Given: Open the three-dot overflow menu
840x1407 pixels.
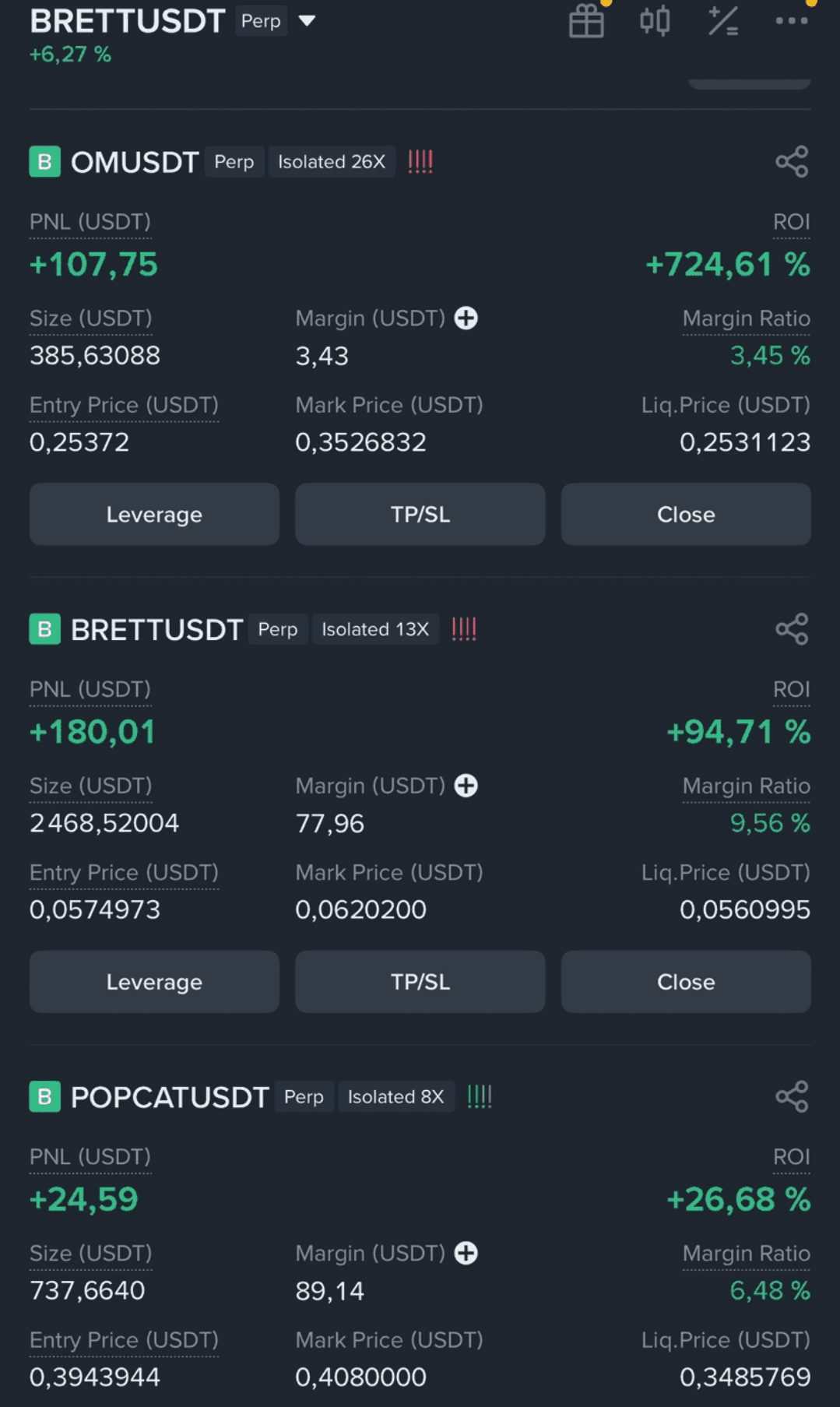Looking at the screenshot, I should 792,21.
